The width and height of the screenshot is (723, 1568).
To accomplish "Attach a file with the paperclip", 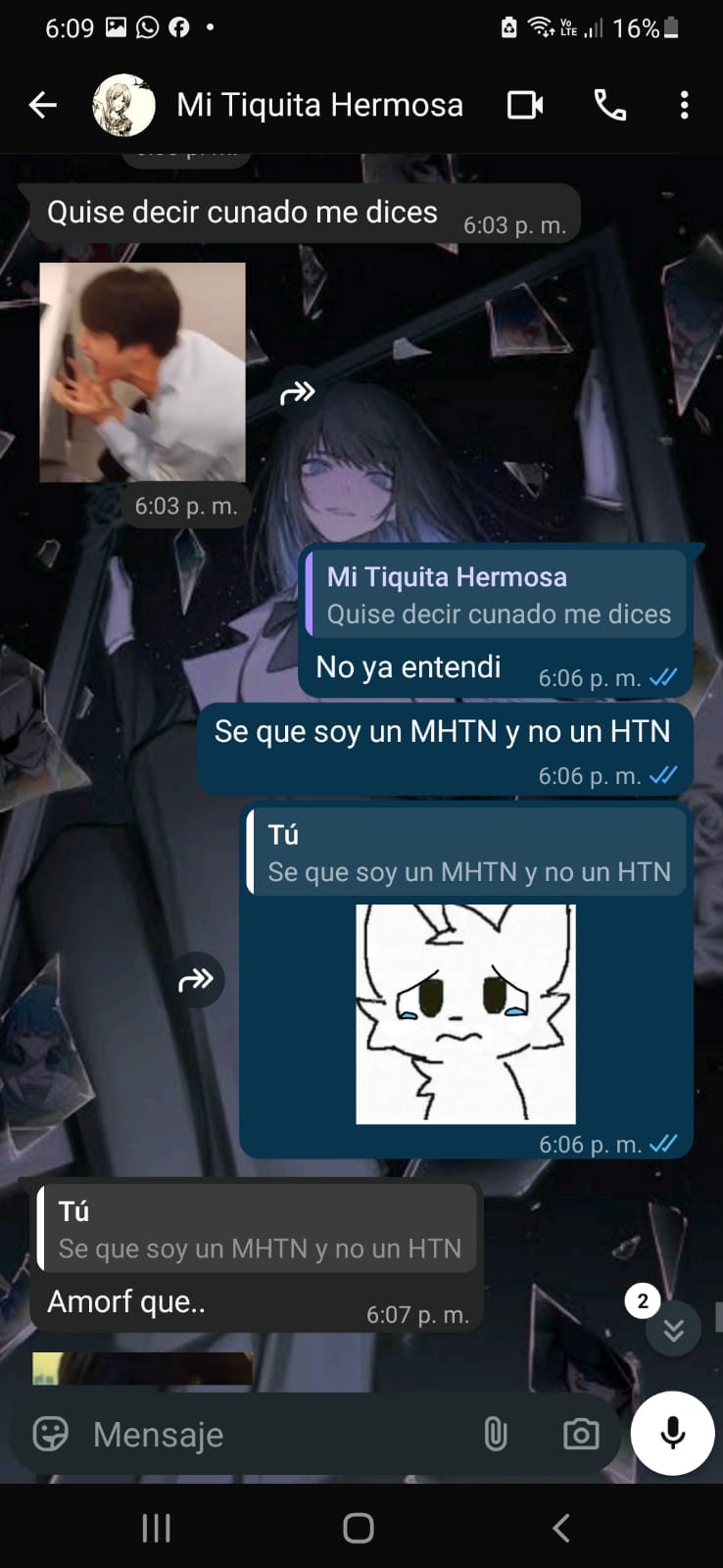I will coord(496,1434).
